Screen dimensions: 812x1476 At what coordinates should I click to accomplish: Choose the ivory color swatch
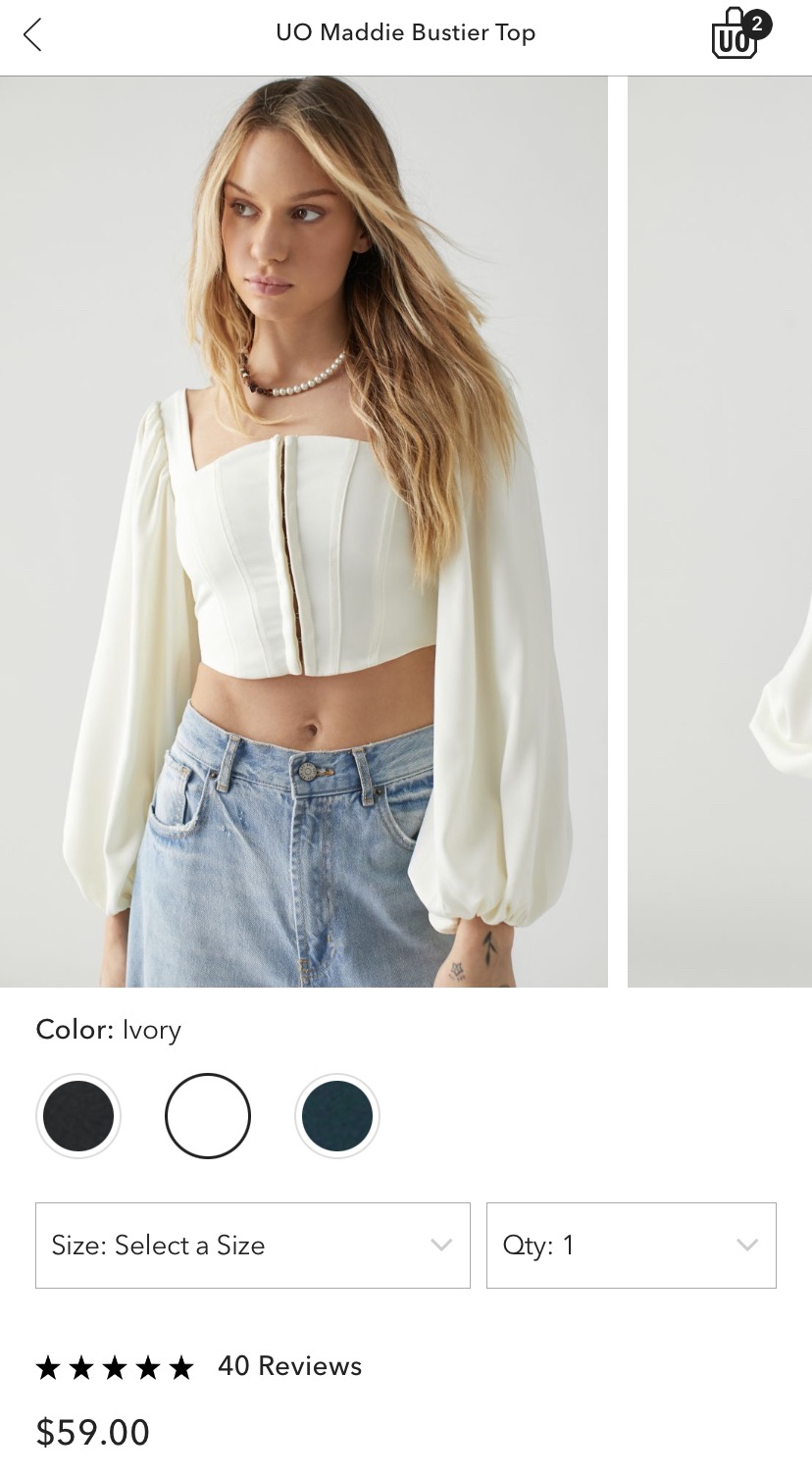(208, 1116)
